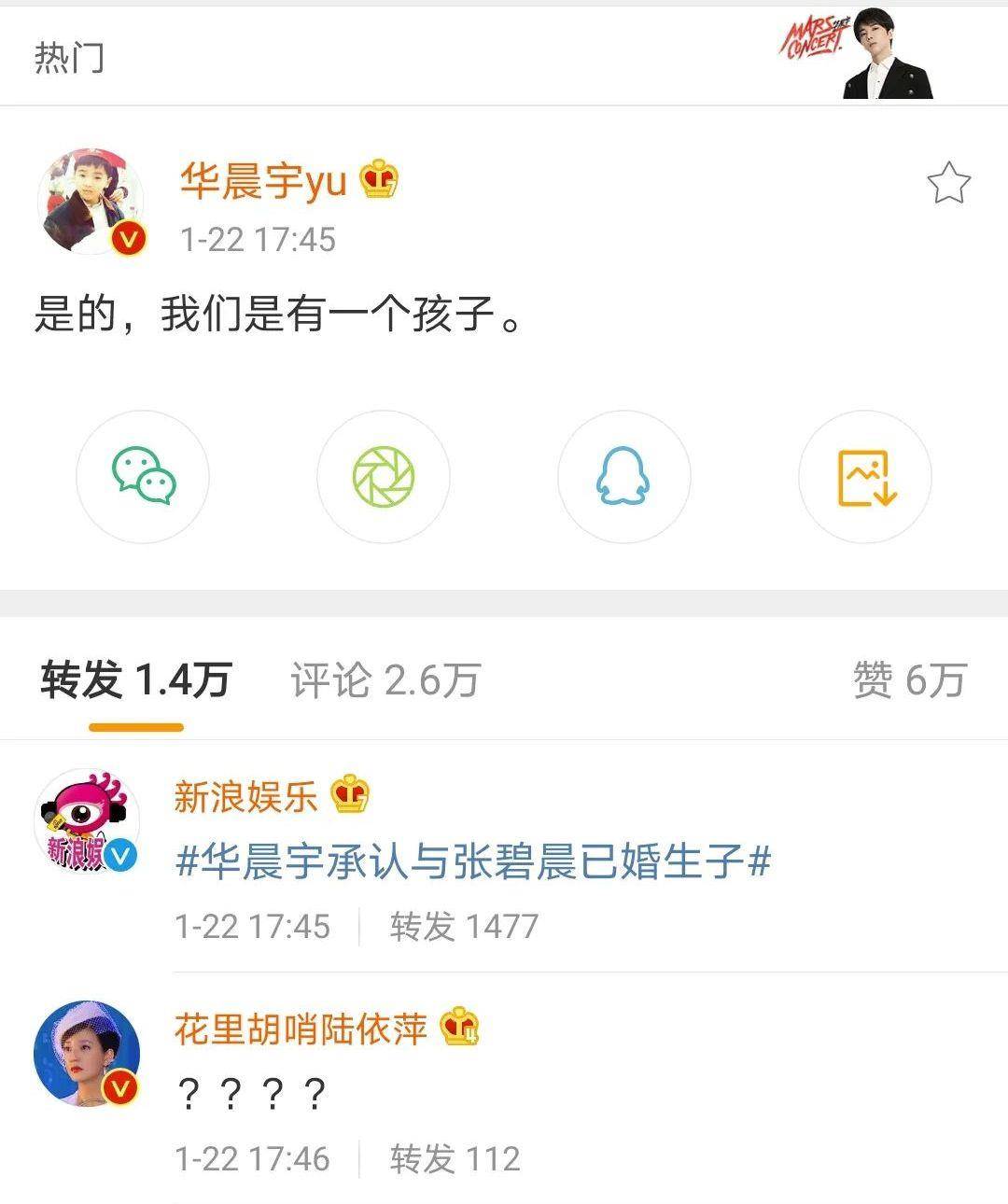Share the post to QQ

coord(623,477)
